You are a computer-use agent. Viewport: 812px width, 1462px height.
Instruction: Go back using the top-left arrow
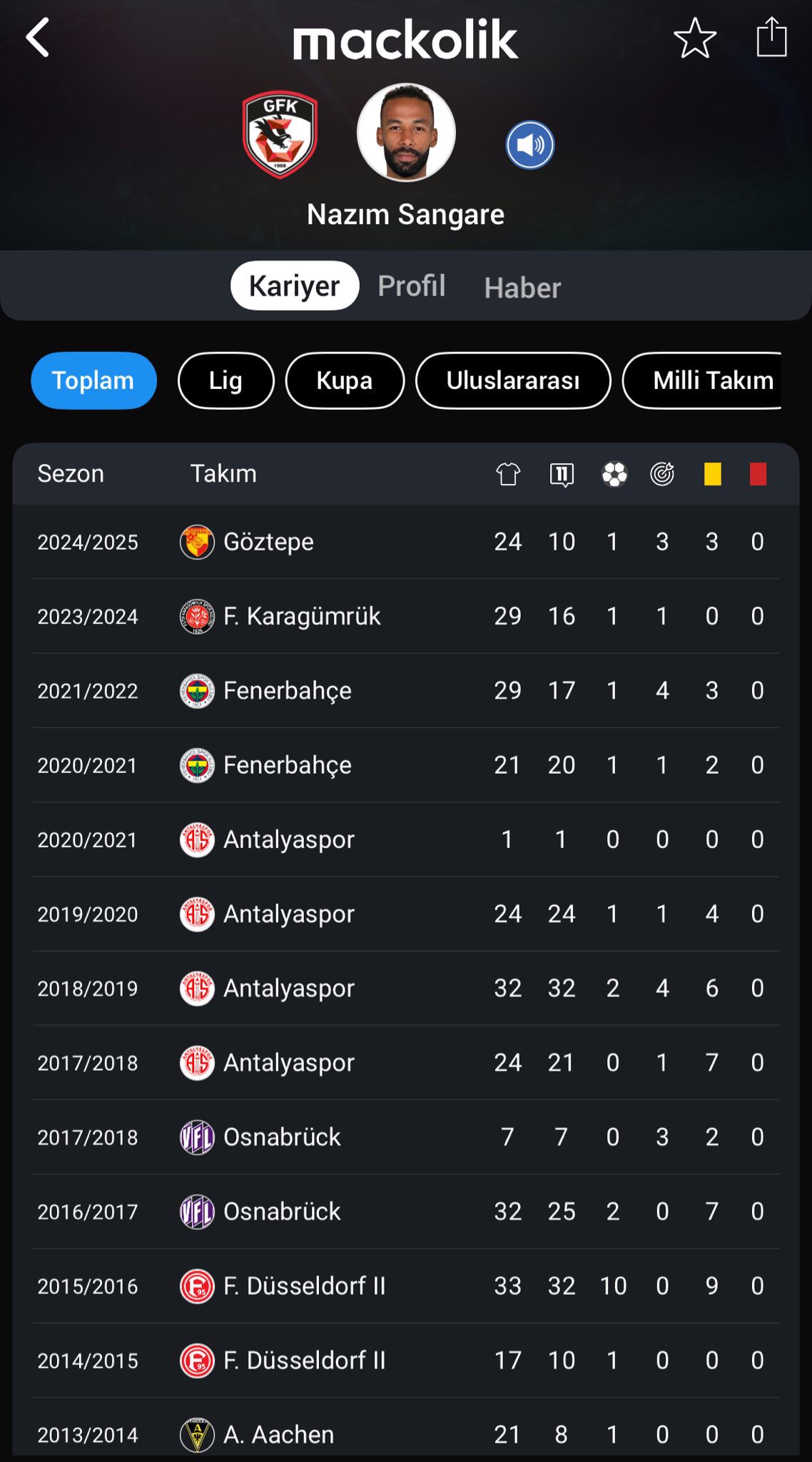[x=38, y=37]
